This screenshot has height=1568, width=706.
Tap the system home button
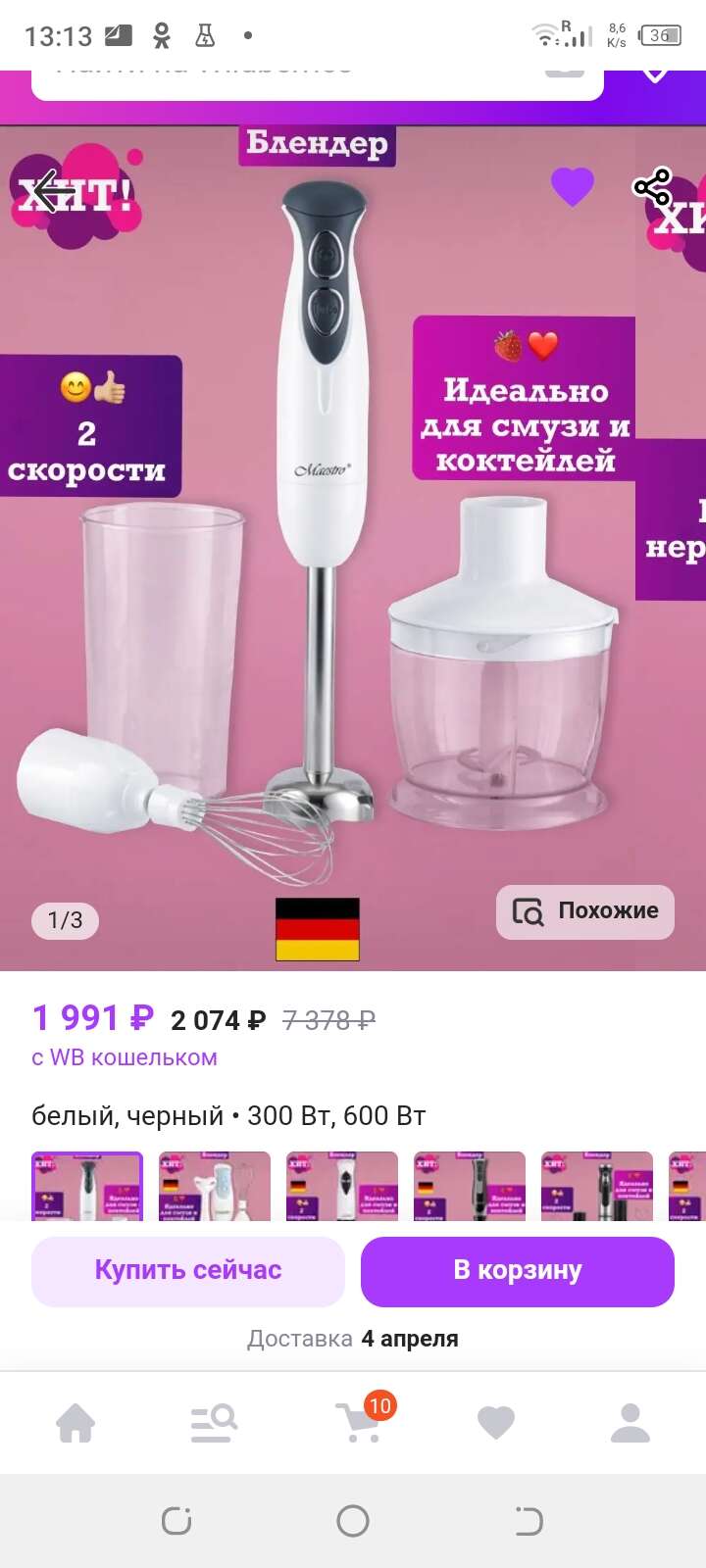tap(353, 1521)
